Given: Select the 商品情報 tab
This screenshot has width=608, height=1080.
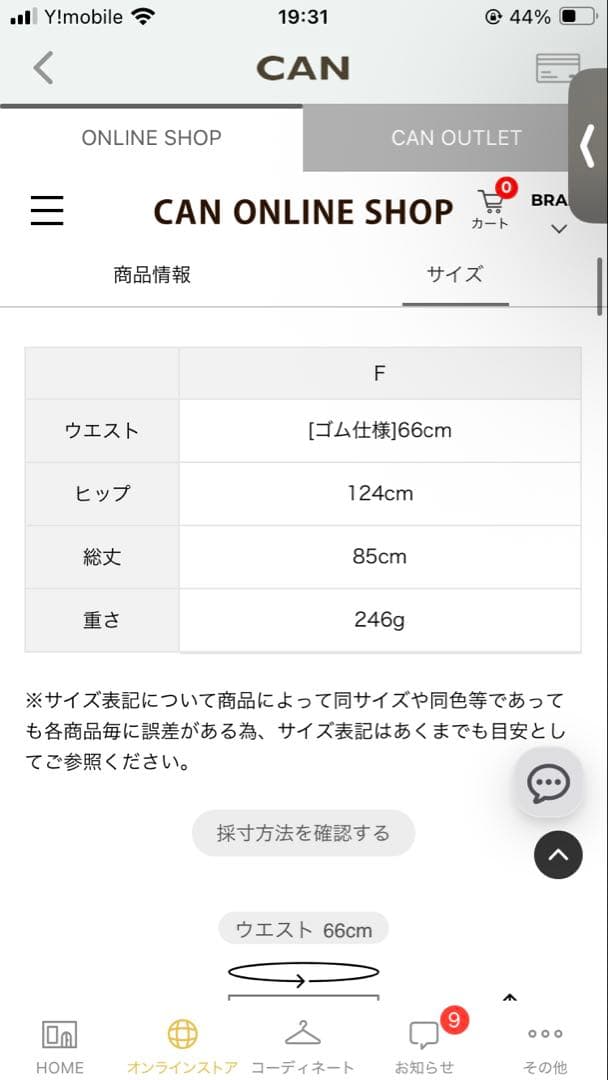Looking at the screenshot, I should pyautogui.click(x=152, y=275).
